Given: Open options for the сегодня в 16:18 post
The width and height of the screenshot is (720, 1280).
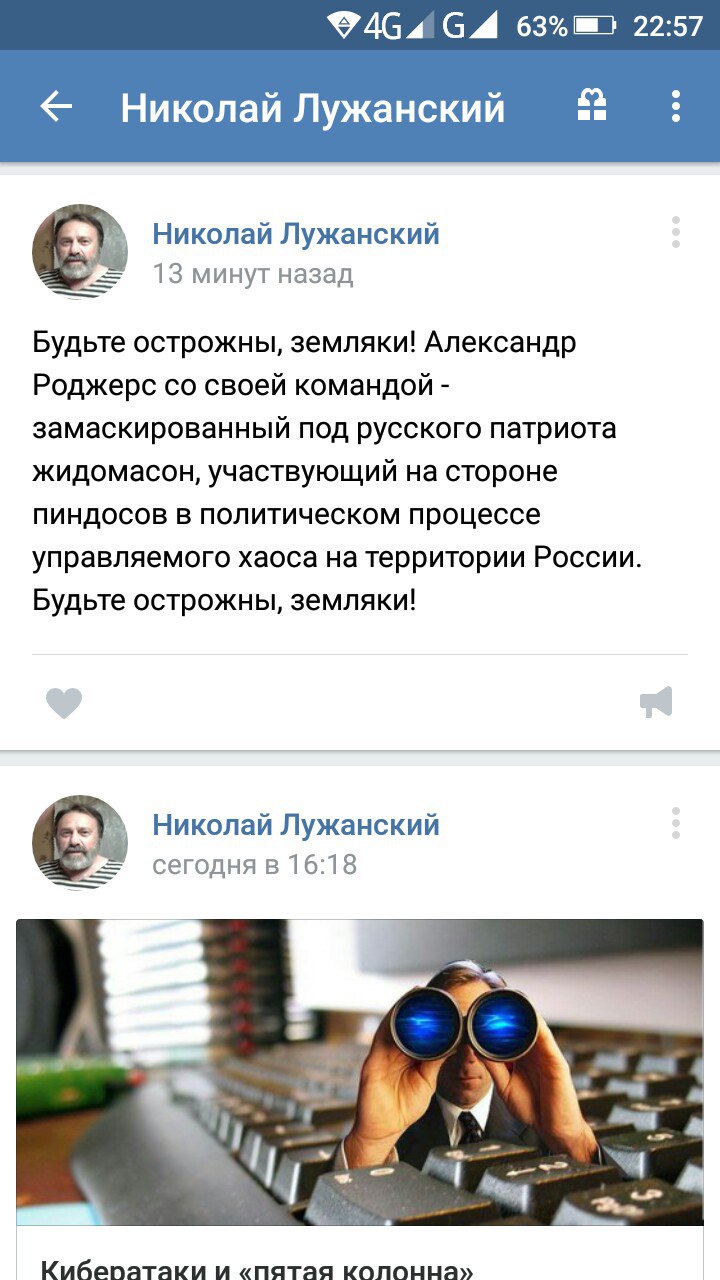Looking at the screenshot, I should (x=676, y=823).
